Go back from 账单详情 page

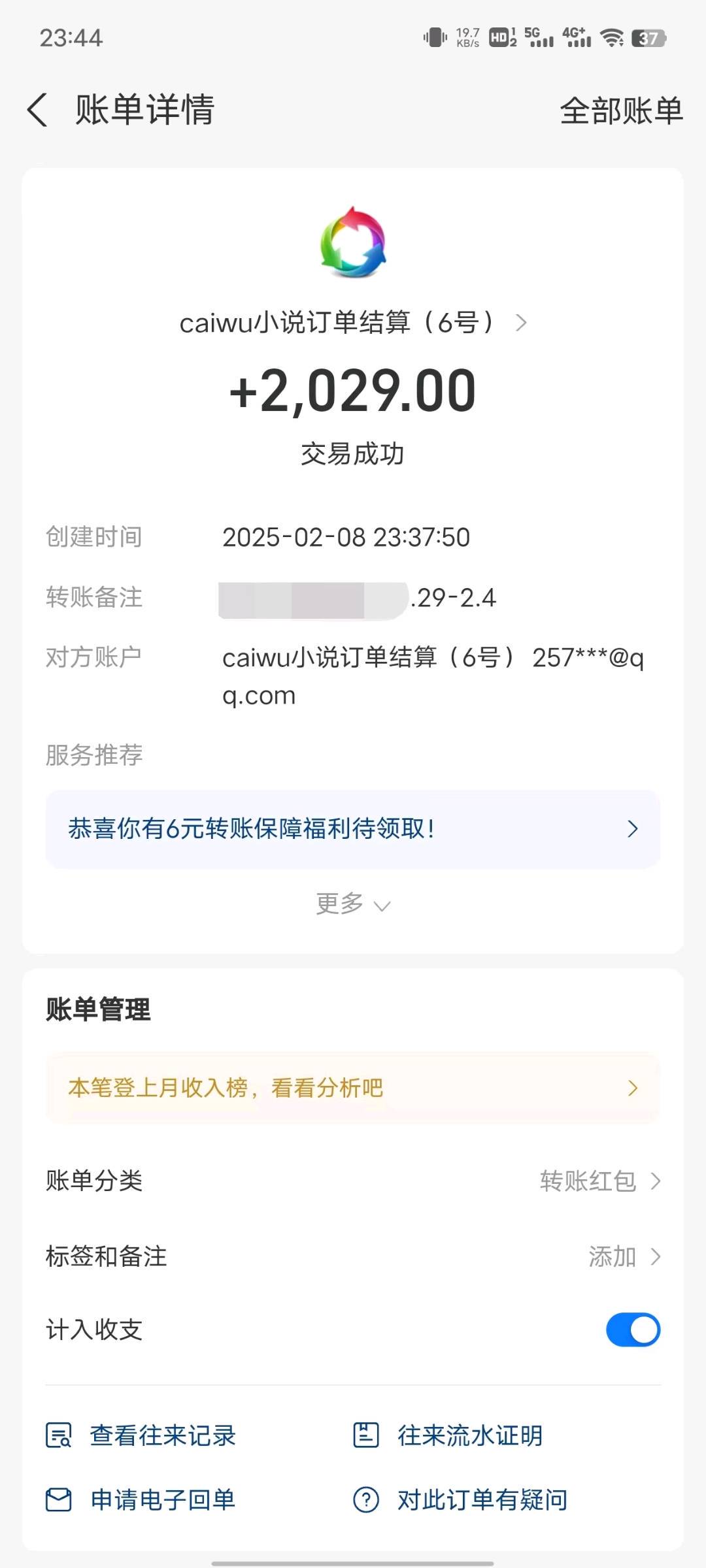tap(38, 110)
